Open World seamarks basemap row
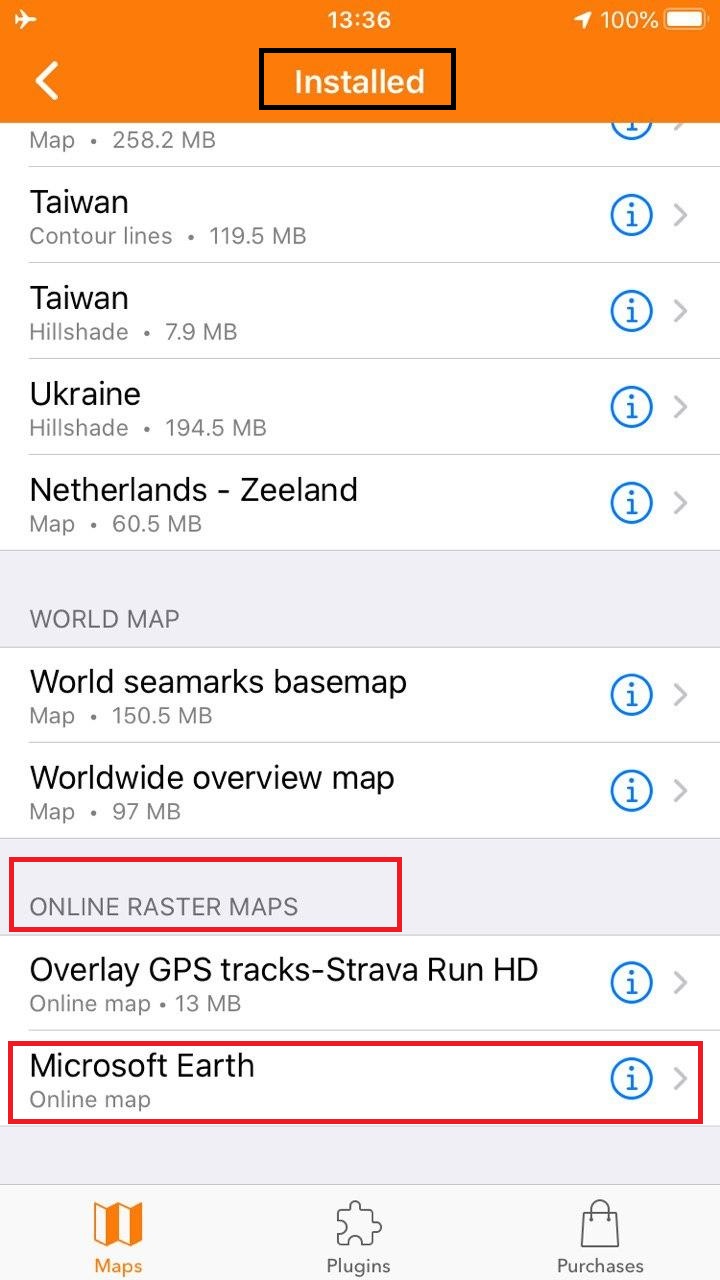The width and height of the screenshot is (720, 1280). (x=300, y=696)
